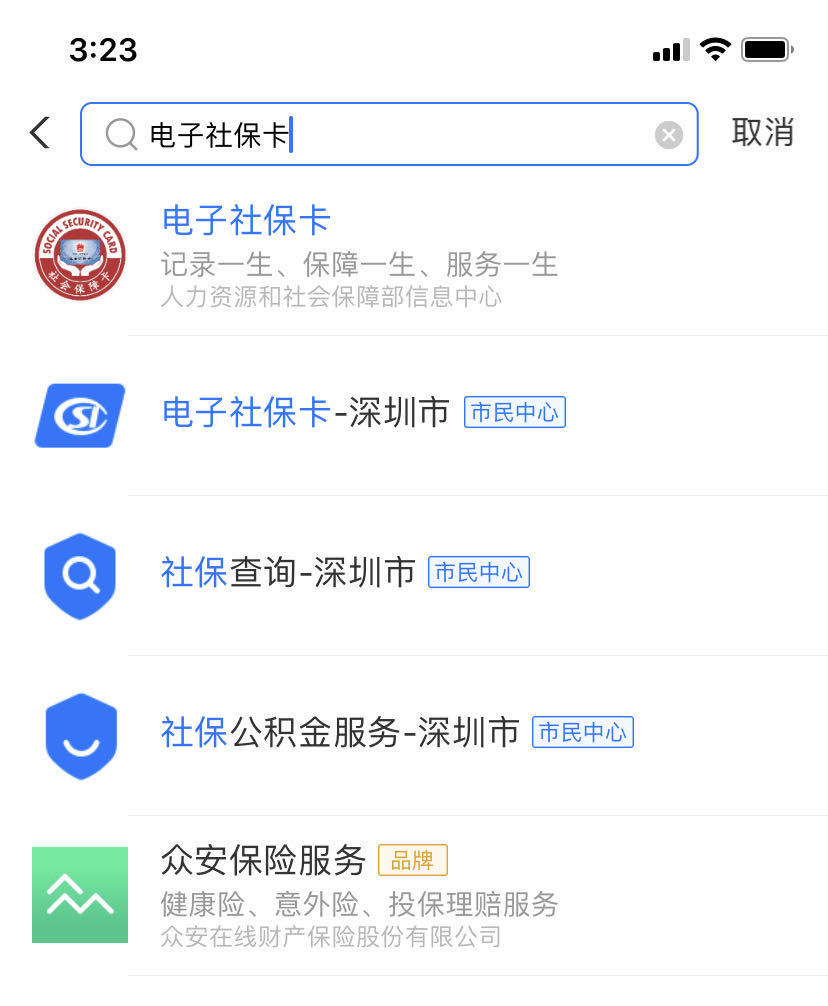Screen dimensions: 828x1006
Task: Tap the blue SI card icon for 电子社保卡-深圳市
Action: pyautogui.click(x=80, y=415)
